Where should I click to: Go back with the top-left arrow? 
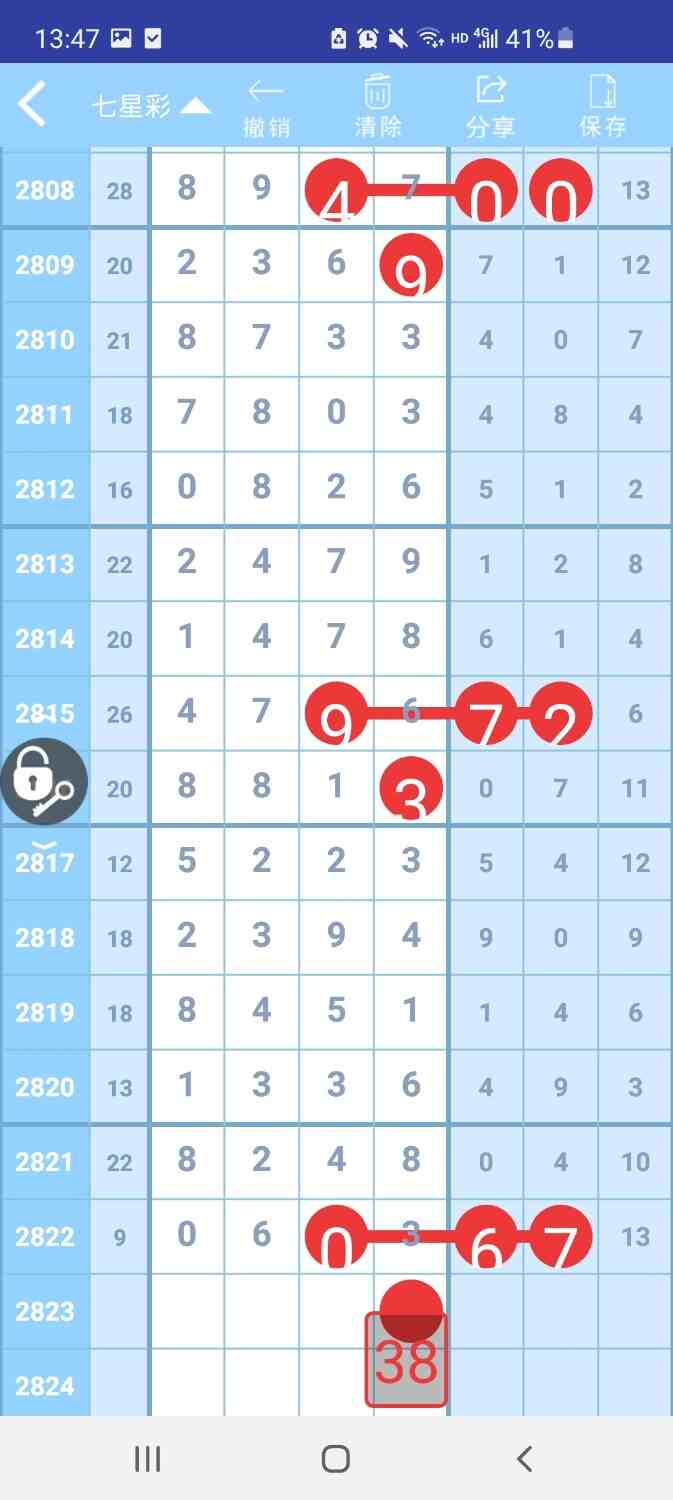(x=32, y=105)
